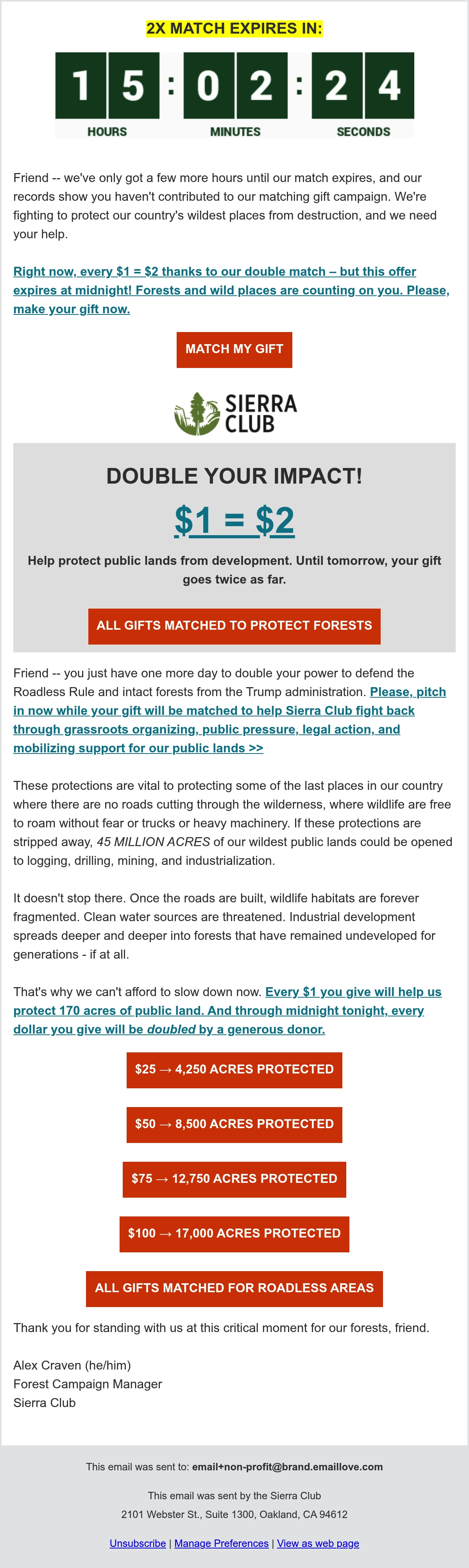Screen dimensions: 469x1568
Task: Give $100 for 17,000 acres protected
Action: tap(234, 1234)
